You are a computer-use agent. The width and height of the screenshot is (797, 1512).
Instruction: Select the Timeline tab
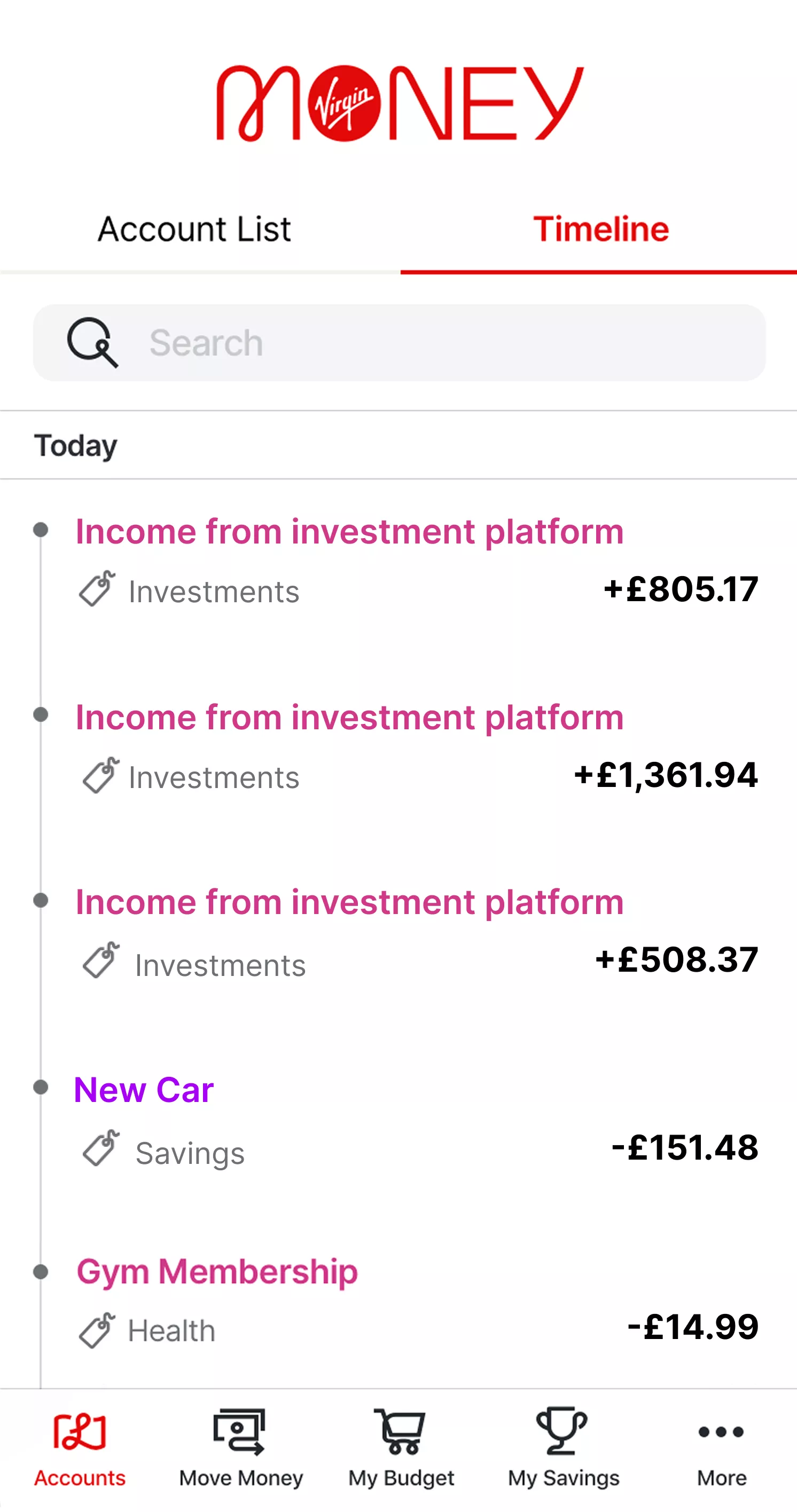click(600, 229)
